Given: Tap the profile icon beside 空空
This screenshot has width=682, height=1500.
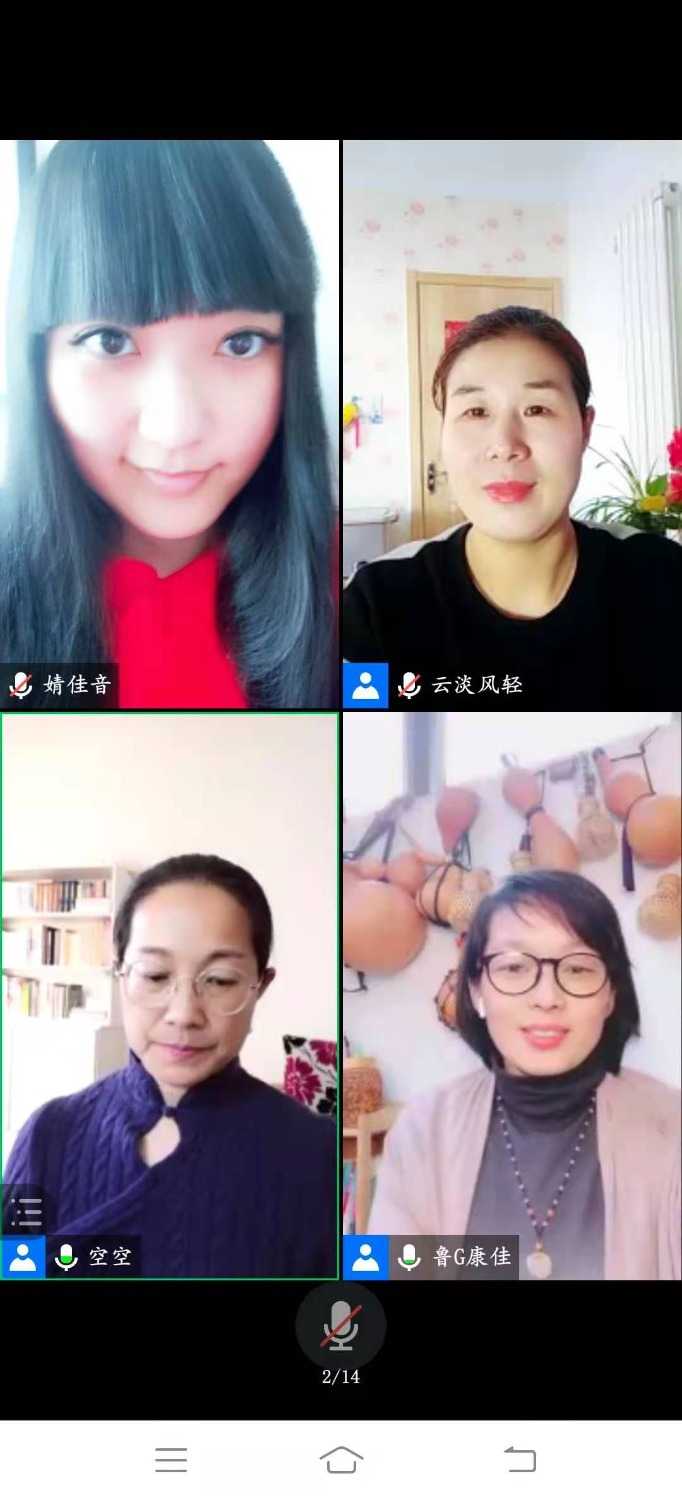Looking at the screenshot, I should (22, 1257).
